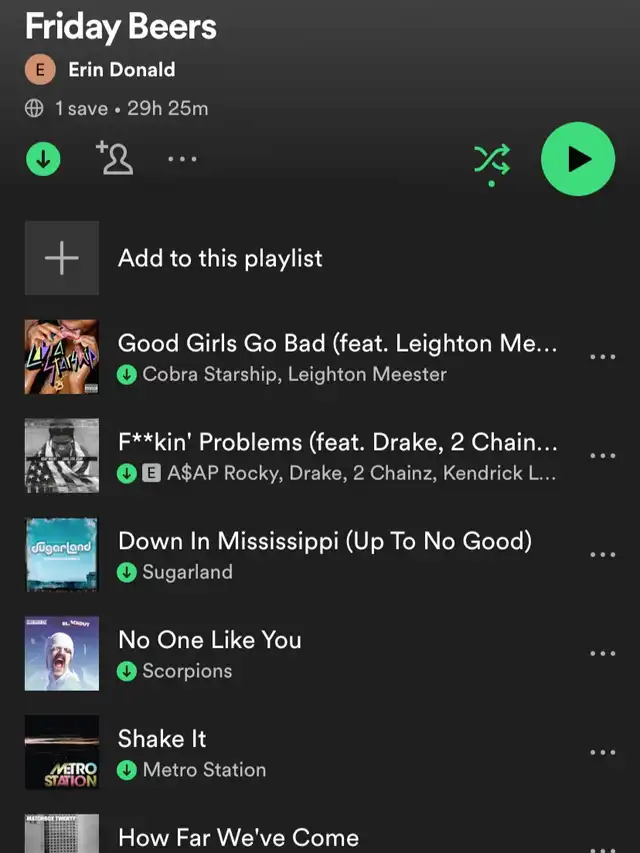Open options for F**kin' Problems

(x=602, y=456)
